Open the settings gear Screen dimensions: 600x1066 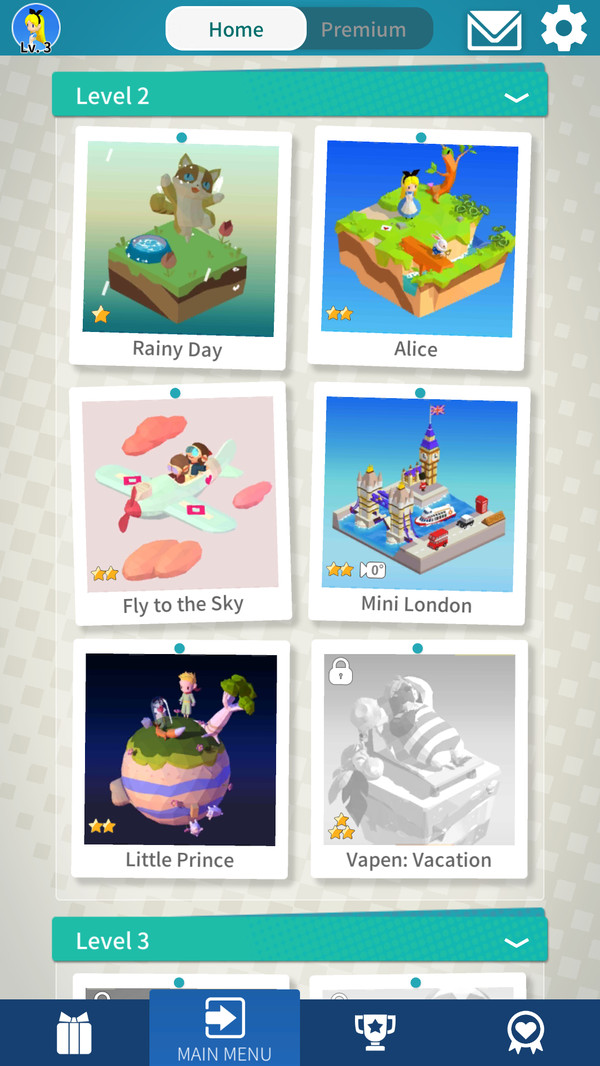(564, 29)
